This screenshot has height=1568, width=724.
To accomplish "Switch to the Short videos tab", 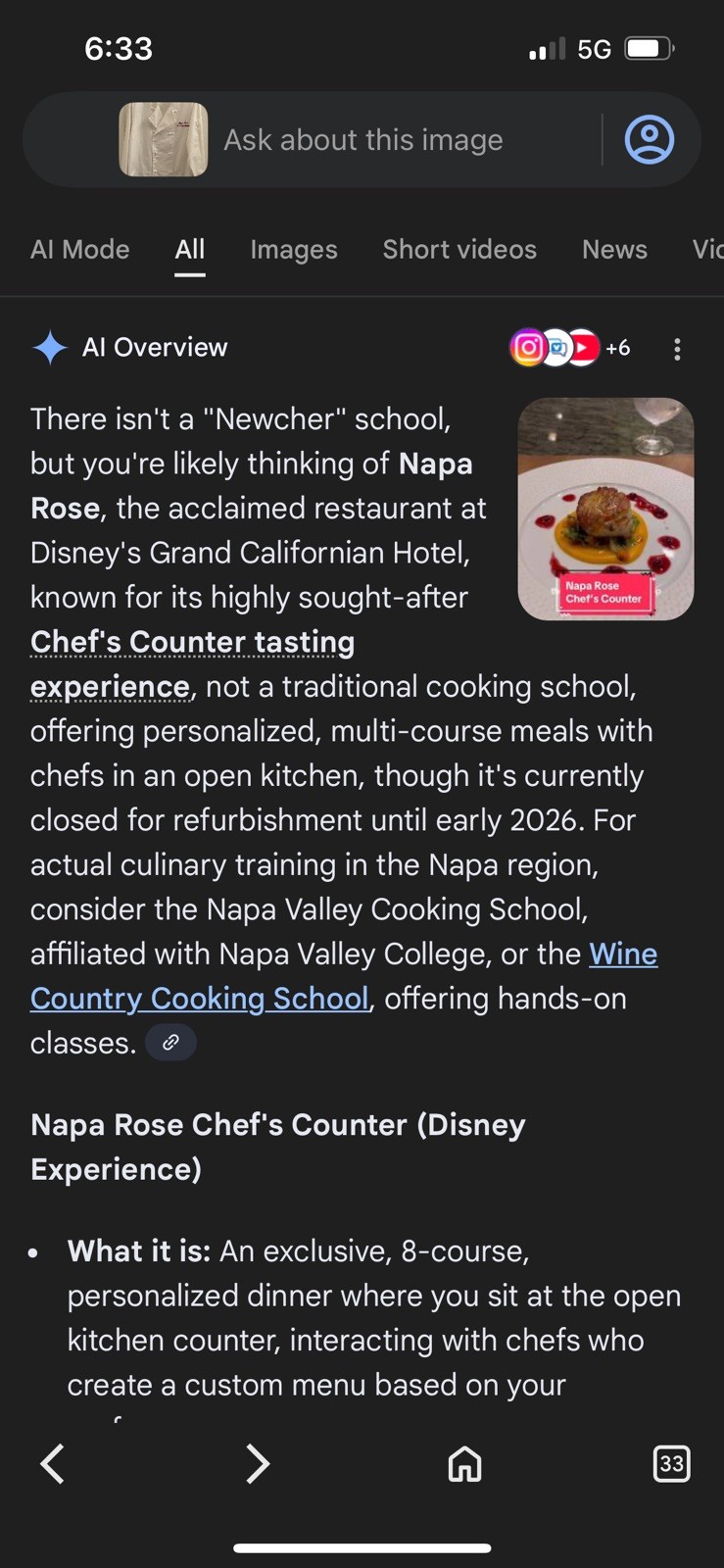I will tap(459, 250).
